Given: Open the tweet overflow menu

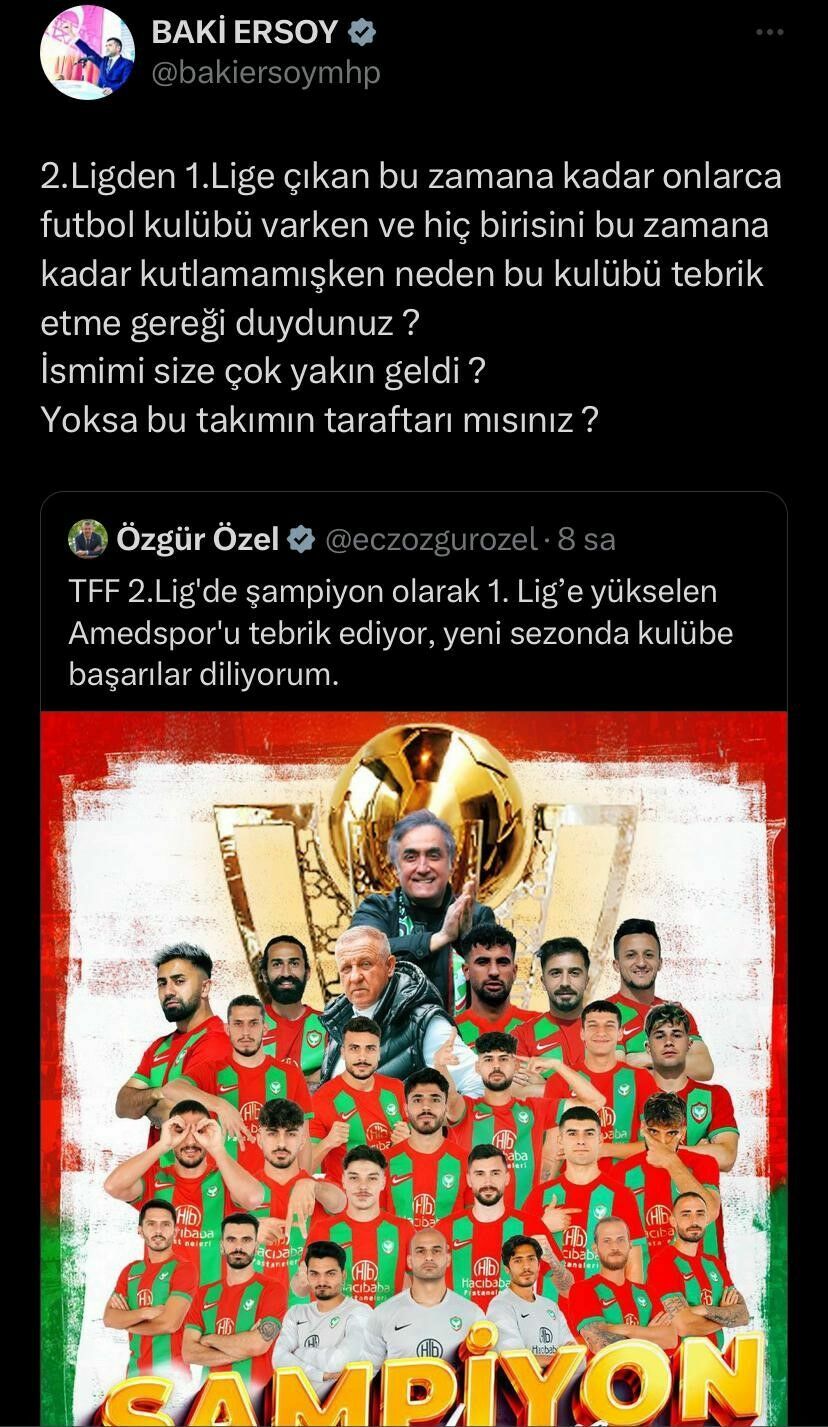Looking at the screenshot, I should pyautogui.click(x=769, y=33).
